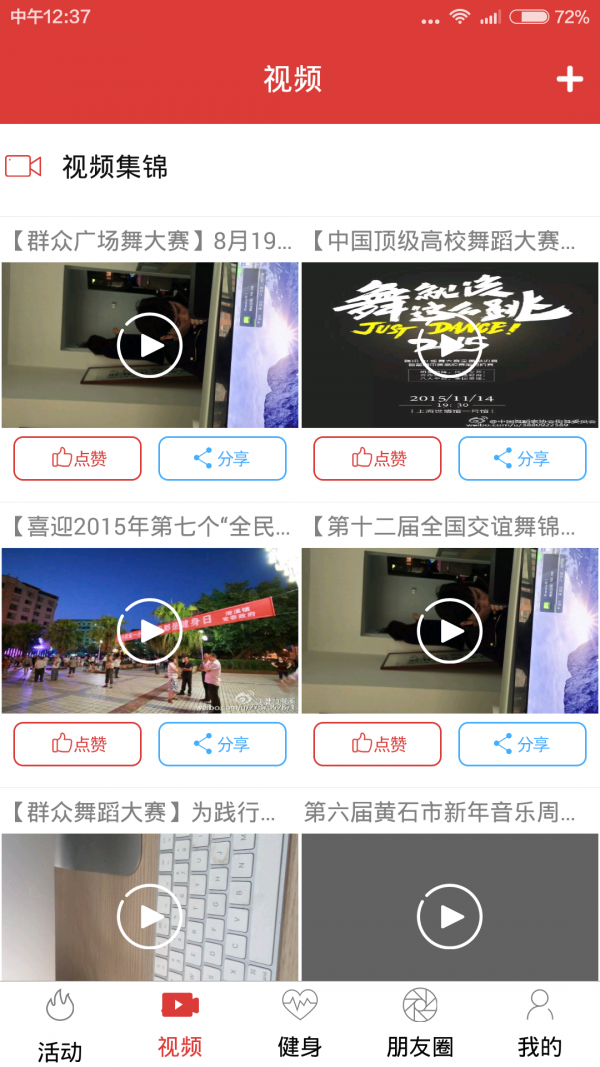
Task: Share the 中国顶级高校舞蹈大赛 video
Action: tap(522, 459)
